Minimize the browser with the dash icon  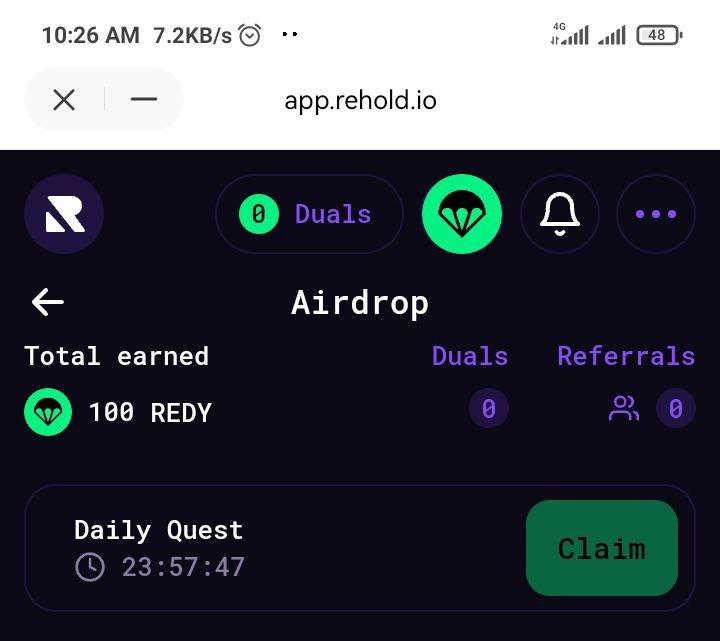(x=144, y=99)
